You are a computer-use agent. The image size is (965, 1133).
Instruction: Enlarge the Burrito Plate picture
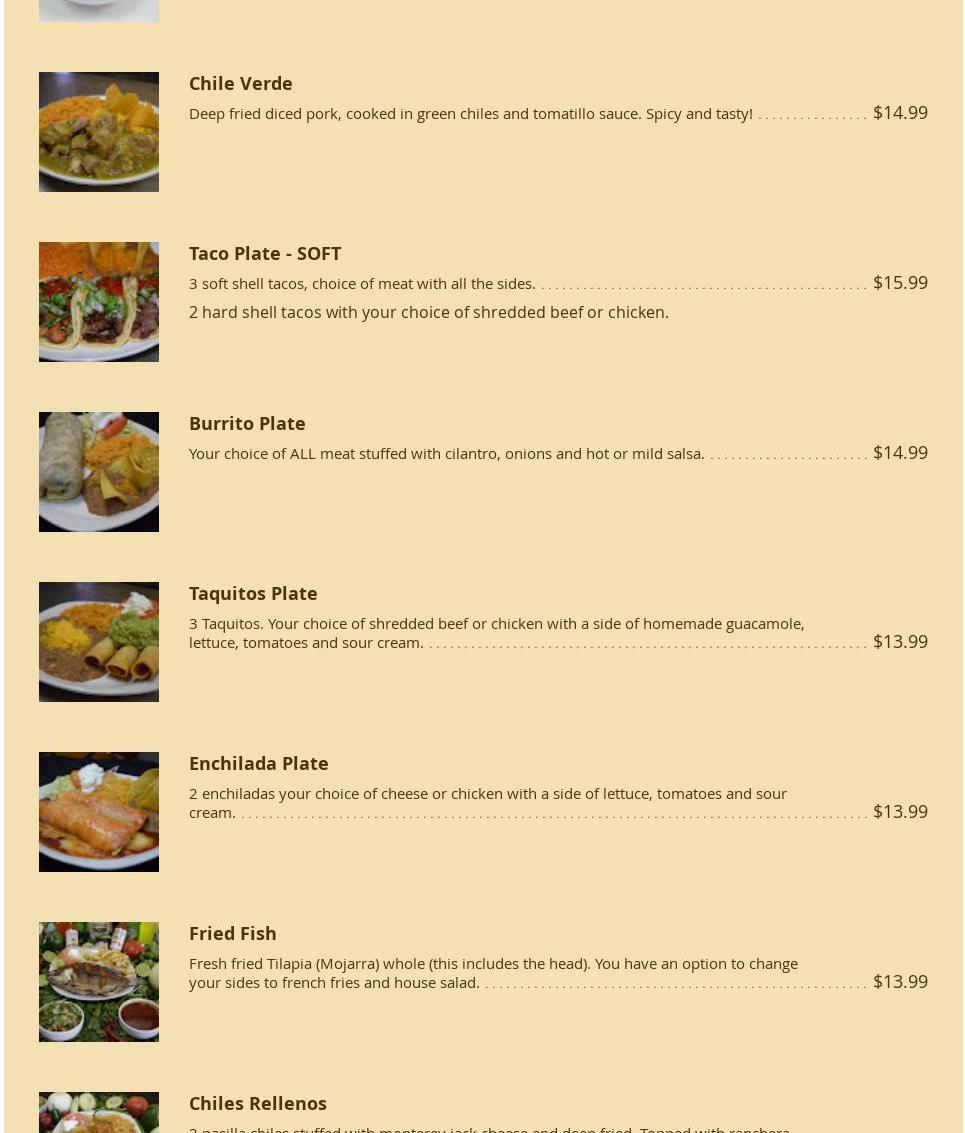tap(98, 472)
